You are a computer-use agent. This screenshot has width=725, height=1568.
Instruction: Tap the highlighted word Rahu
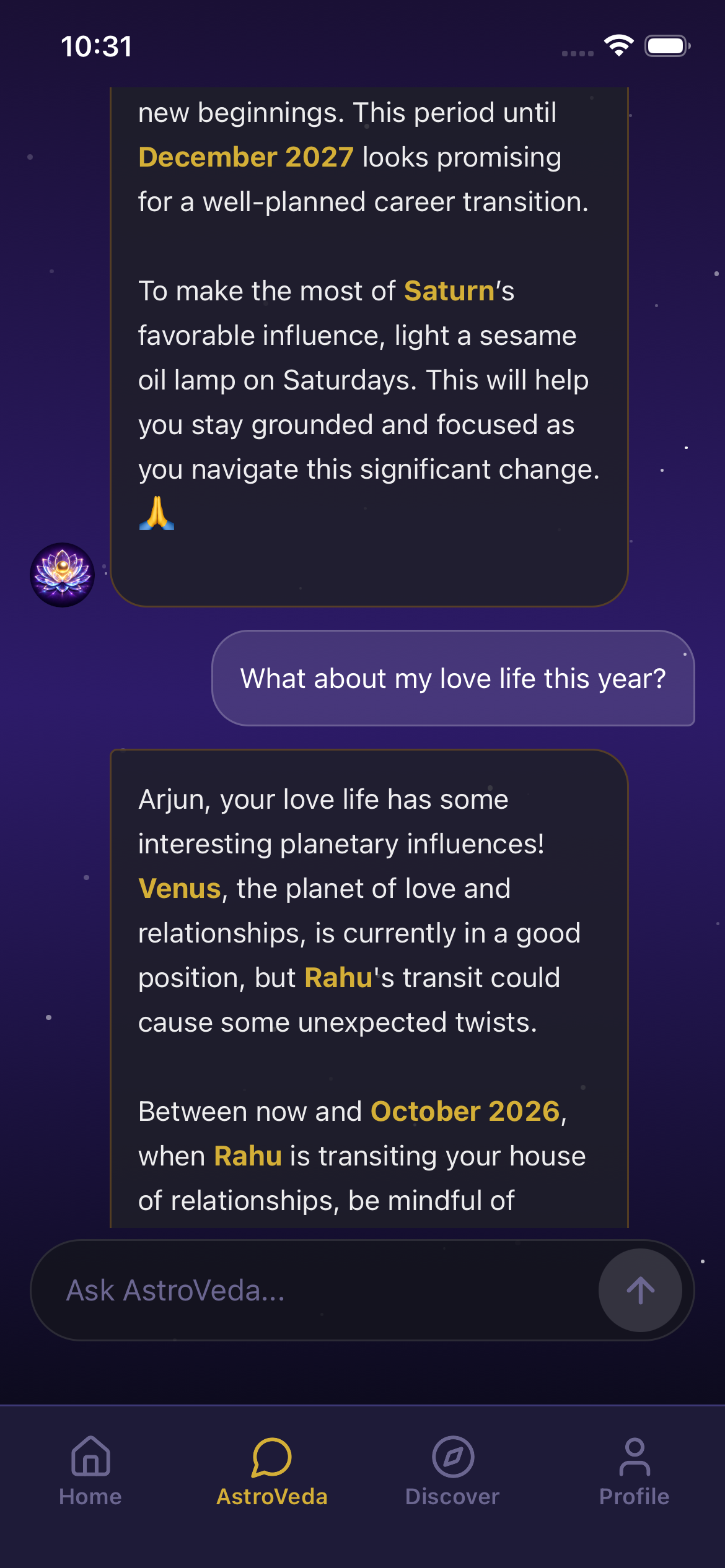338,977
